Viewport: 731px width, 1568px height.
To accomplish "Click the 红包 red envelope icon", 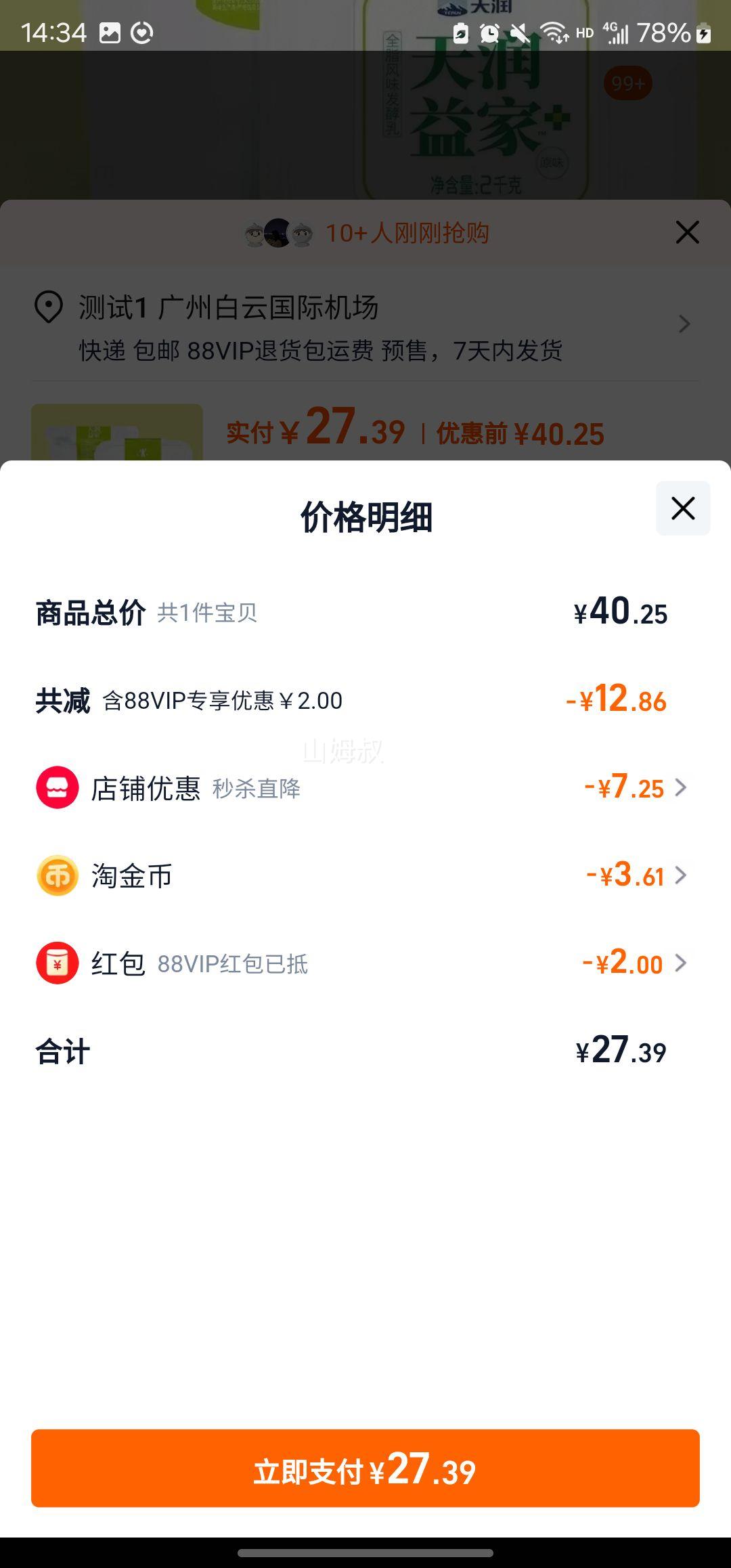I will click(x=57, y=963).
